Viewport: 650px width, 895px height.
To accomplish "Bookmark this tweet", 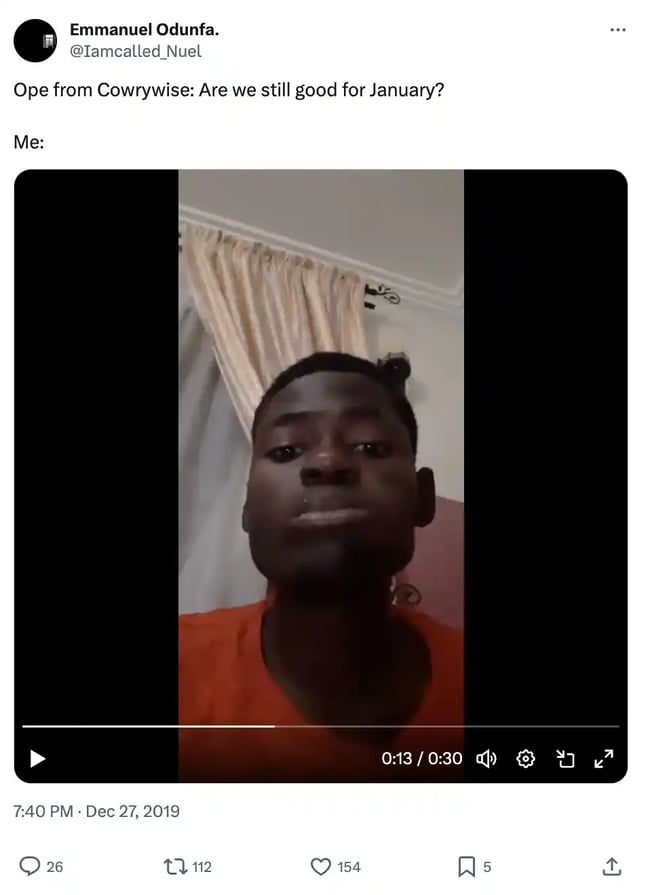I will click(x=466, y=866).
